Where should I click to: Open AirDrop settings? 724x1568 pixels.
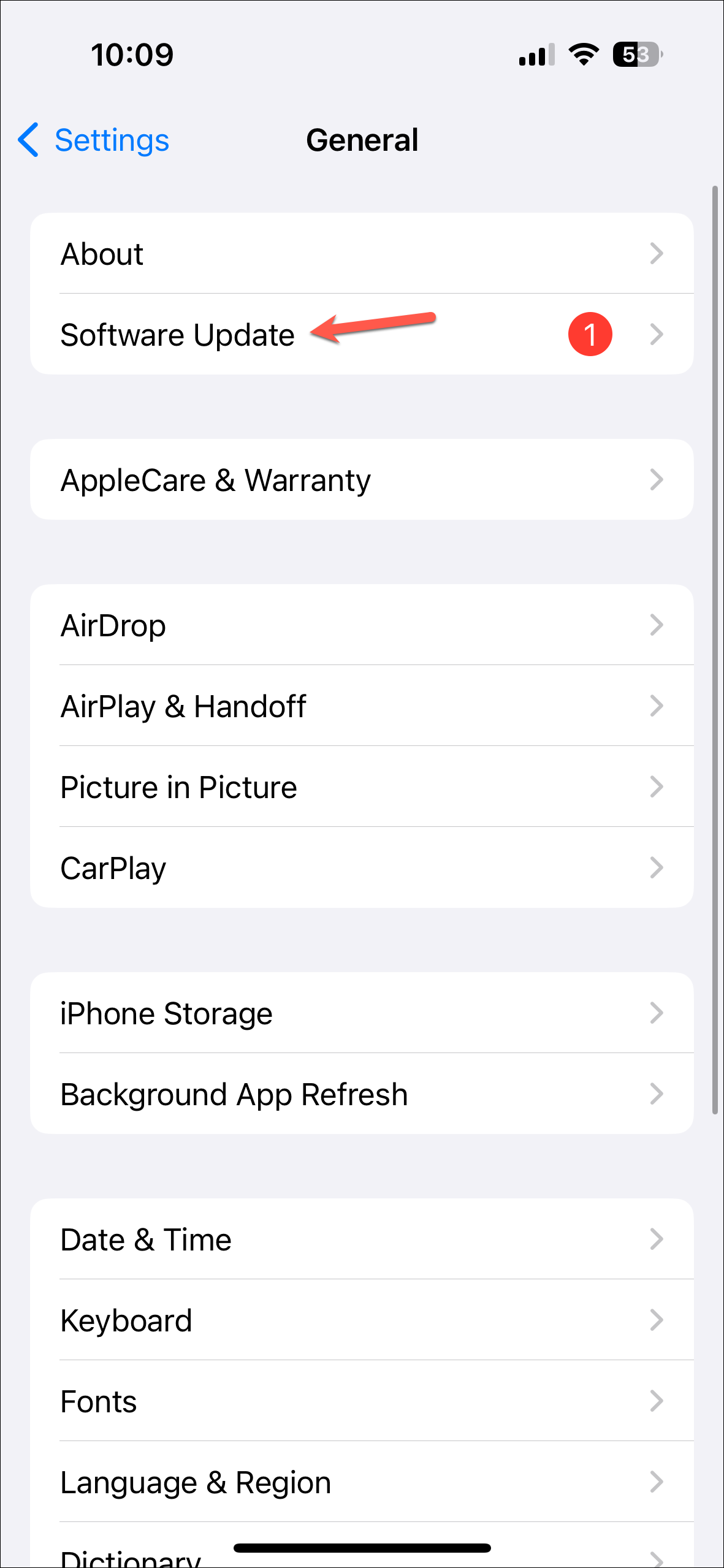point(362,625)
